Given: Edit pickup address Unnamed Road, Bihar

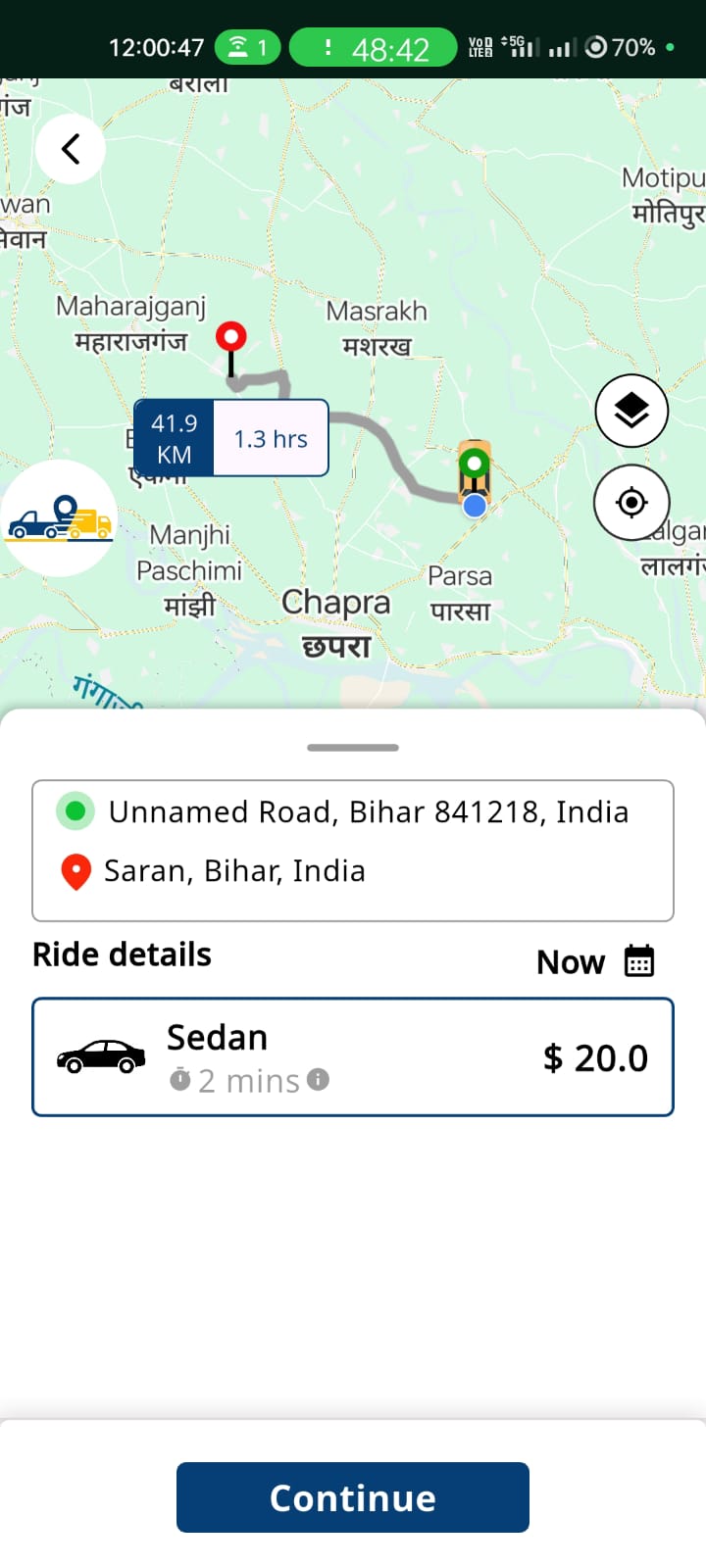Looking at the screenshot, I should [x=368, y=812].
